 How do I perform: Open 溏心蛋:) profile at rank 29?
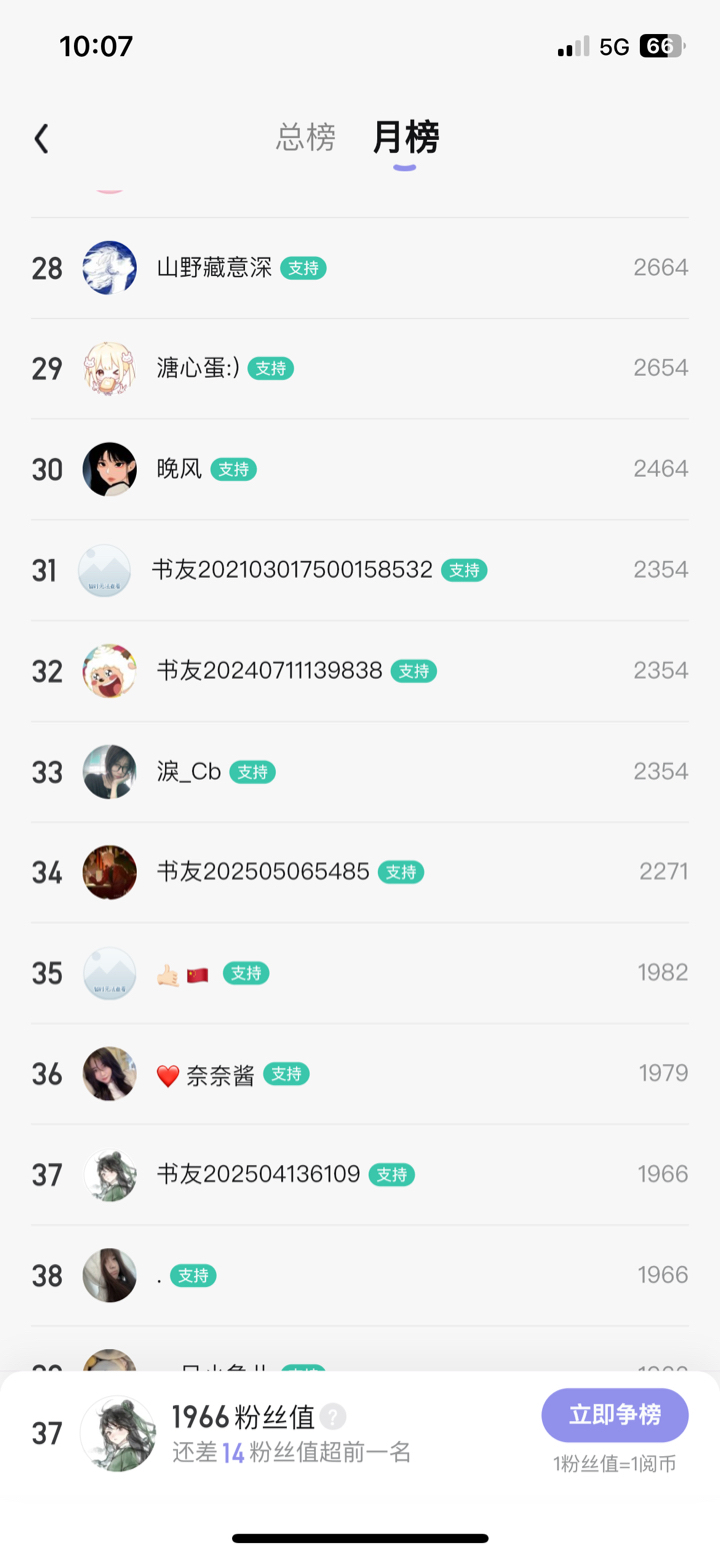click(360, 369)
